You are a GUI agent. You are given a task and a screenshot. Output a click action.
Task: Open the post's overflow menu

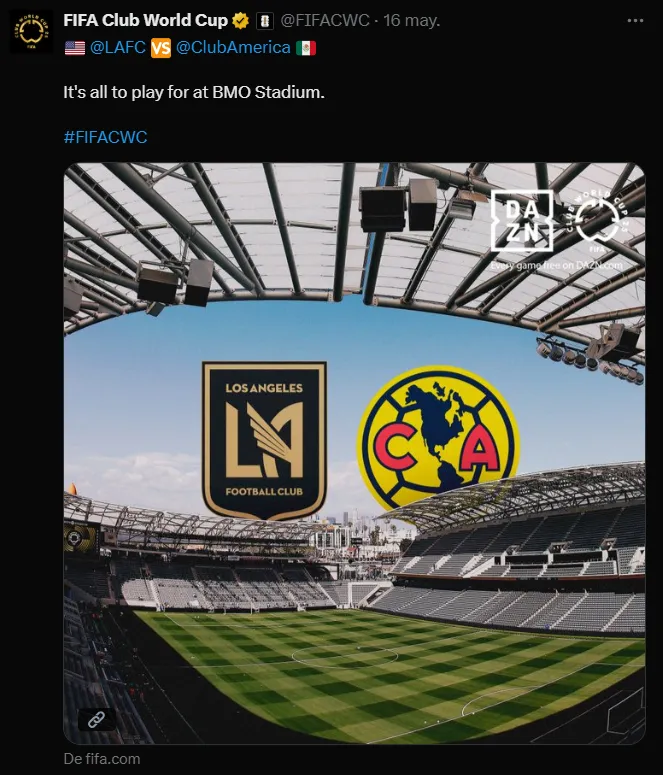[635, 20]
